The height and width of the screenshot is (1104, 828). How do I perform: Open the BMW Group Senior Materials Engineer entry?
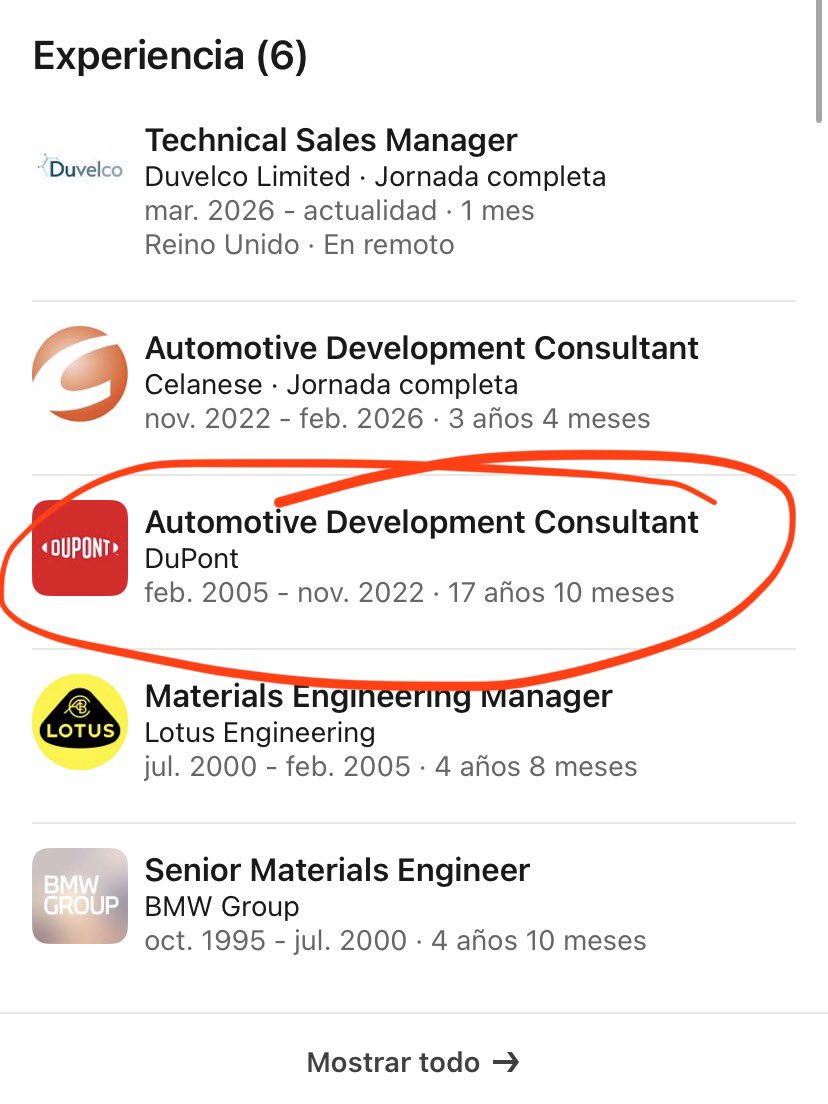337,871
